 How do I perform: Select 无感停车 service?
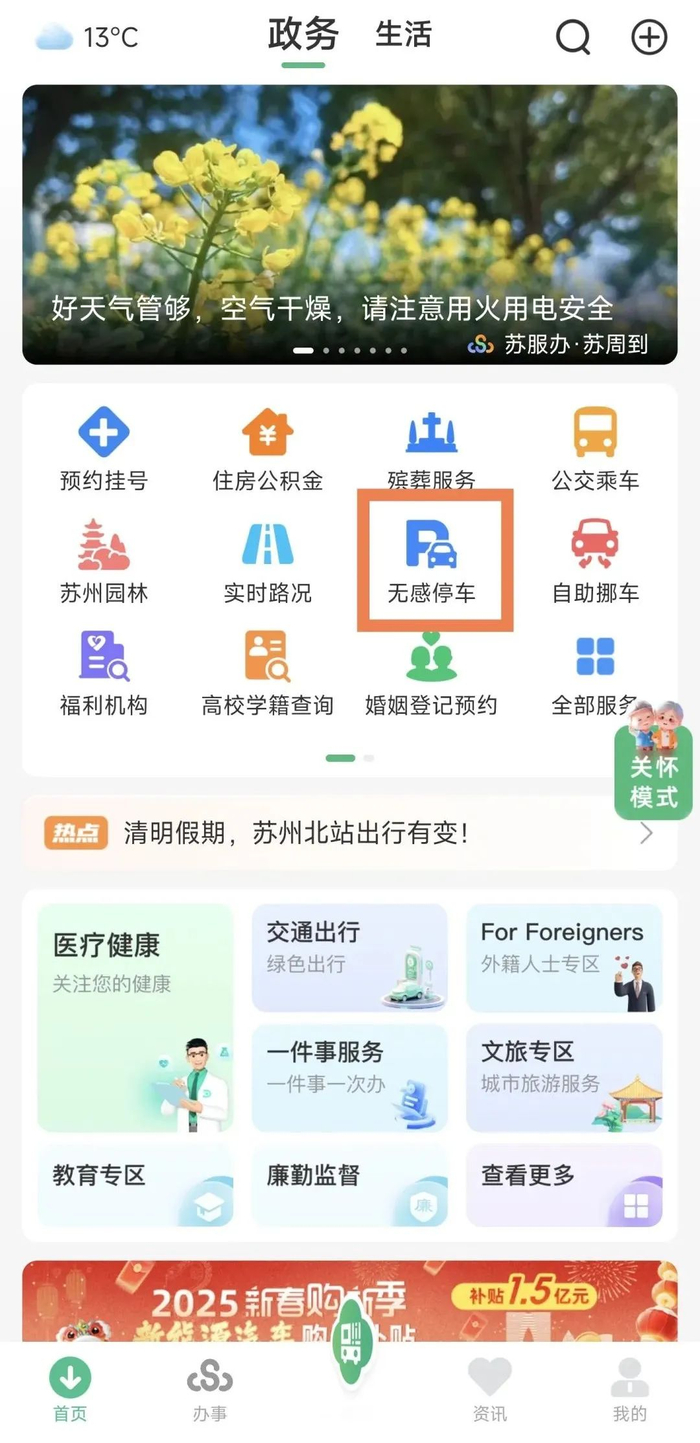(432, 560)
